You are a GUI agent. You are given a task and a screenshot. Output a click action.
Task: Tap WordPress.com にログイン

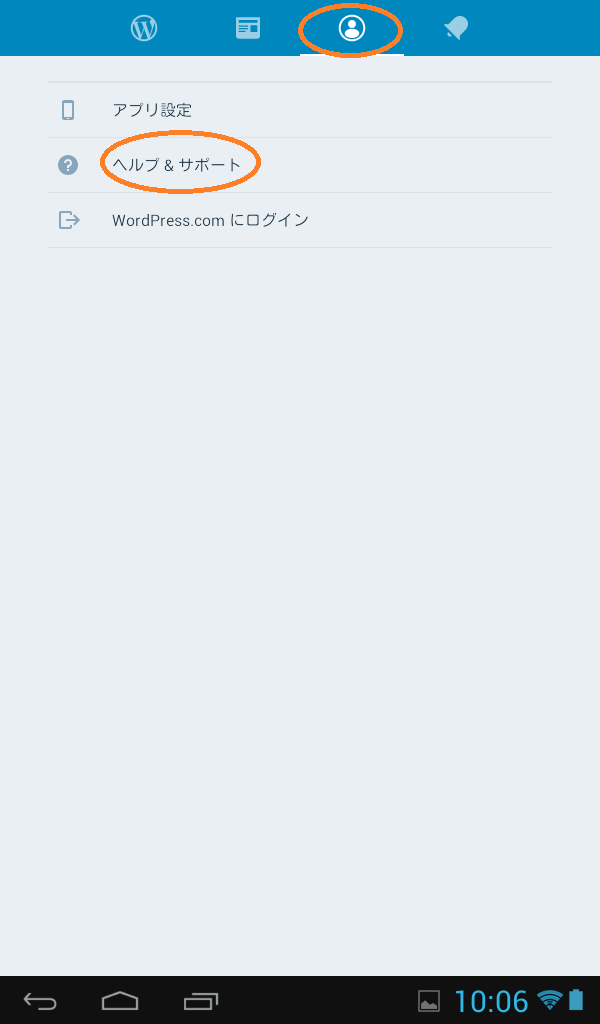coord(300,220)
